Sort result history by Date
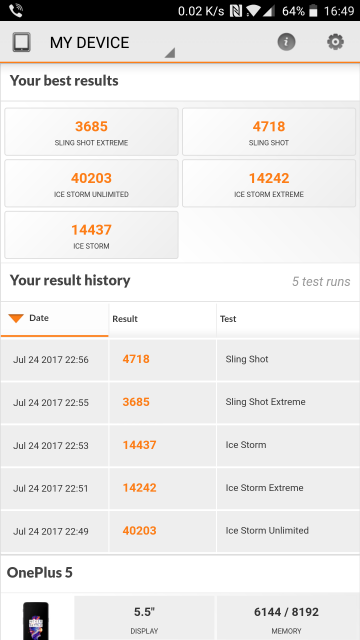Viewport: 360px width, 640px height. (x=54, y=320)
